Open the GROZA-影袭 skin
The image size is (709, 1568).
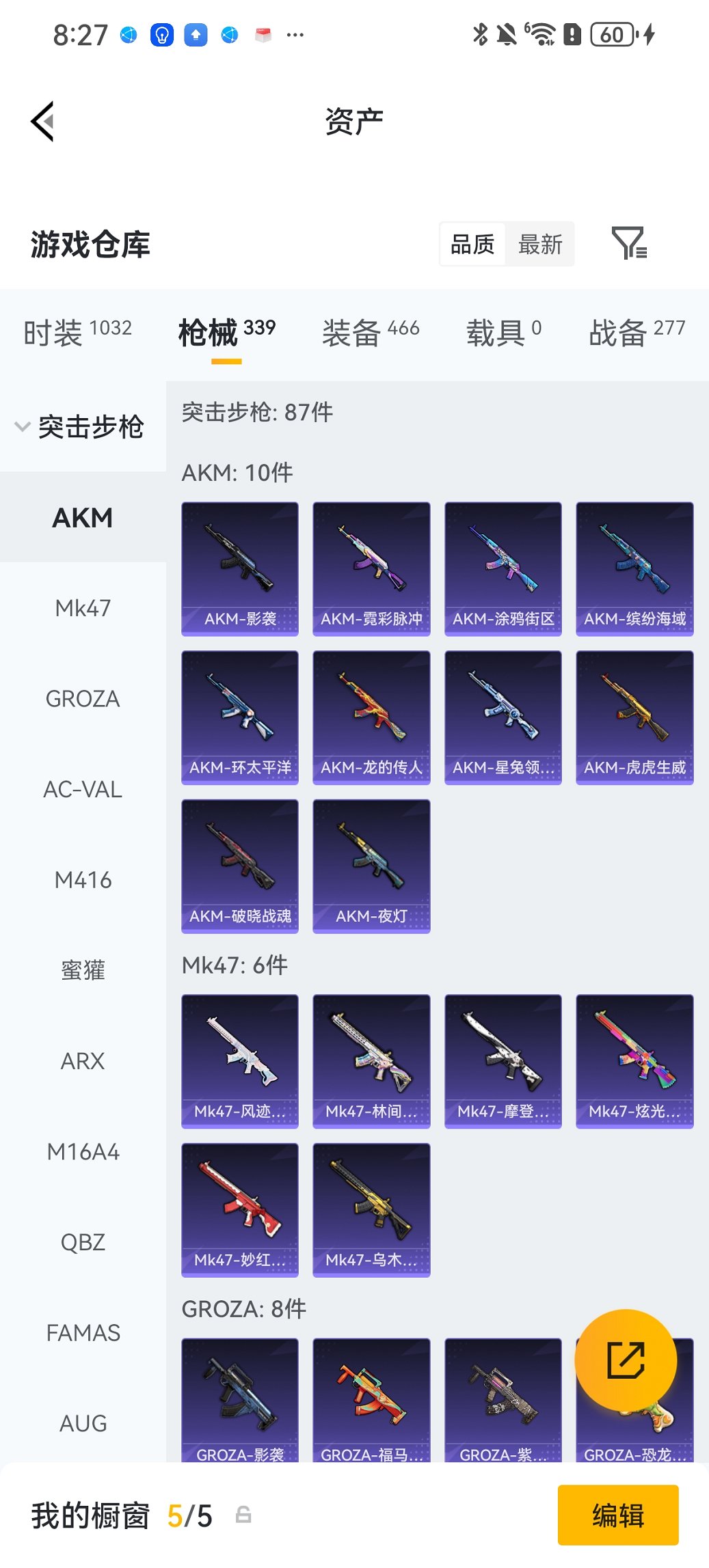tap(240, 1399)
